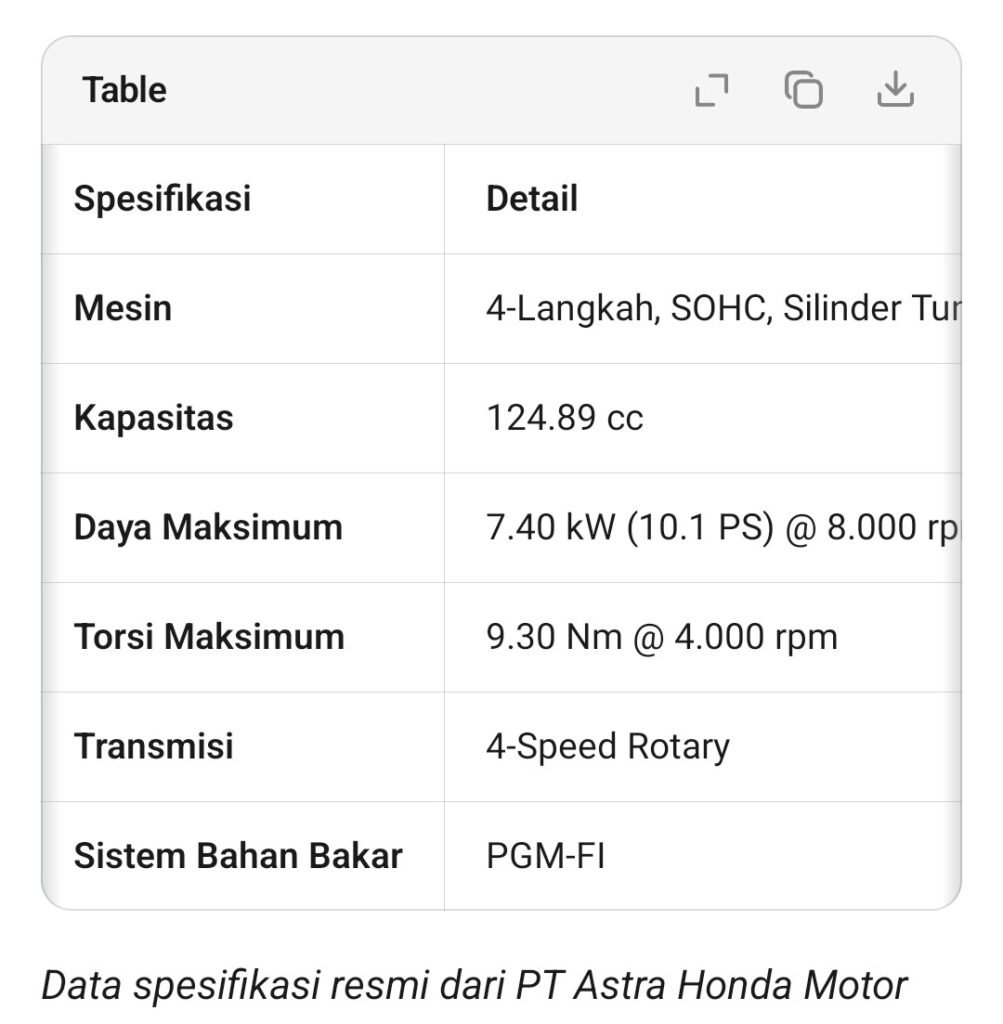Image resolution: width=1003 pixels, height=1024 pixels.
Task: Expand the table to full screen
Action: pyautogui.click(x=712, y=91)
